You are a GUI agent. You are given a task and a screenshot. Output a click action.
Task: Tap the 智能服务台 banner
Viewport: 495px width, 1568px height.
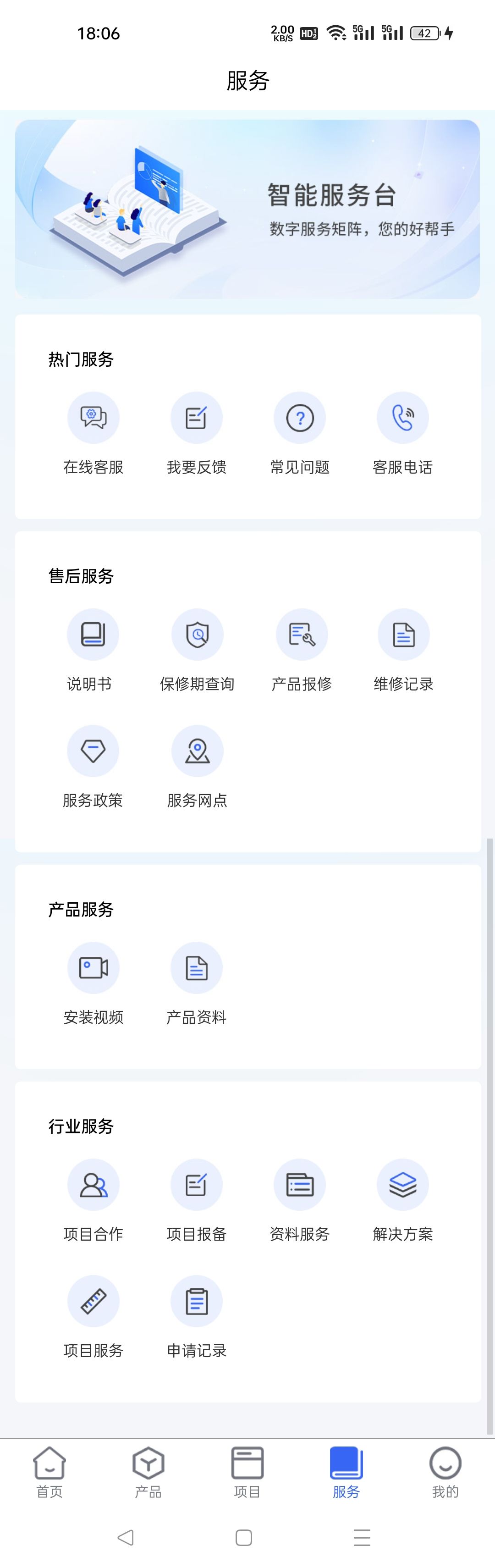click(x=247, y=209)
